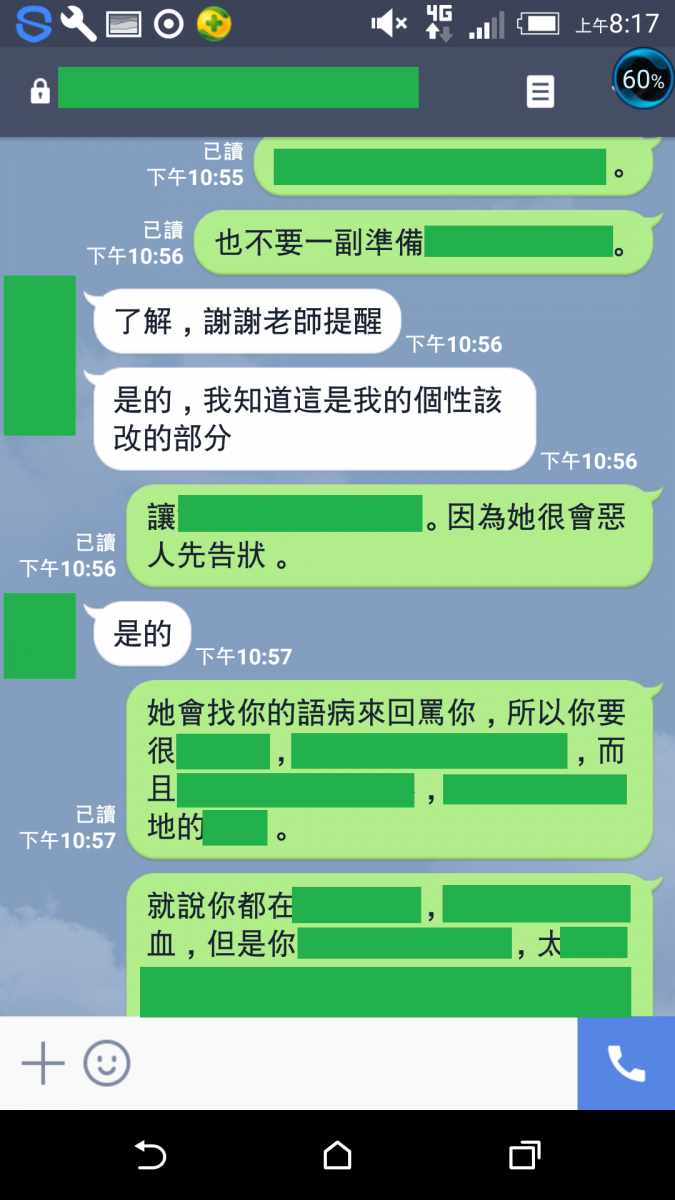This screenshot has height=1200, width=675.
Task: Open the attachment plus menu
Action: coord(43,1064)
